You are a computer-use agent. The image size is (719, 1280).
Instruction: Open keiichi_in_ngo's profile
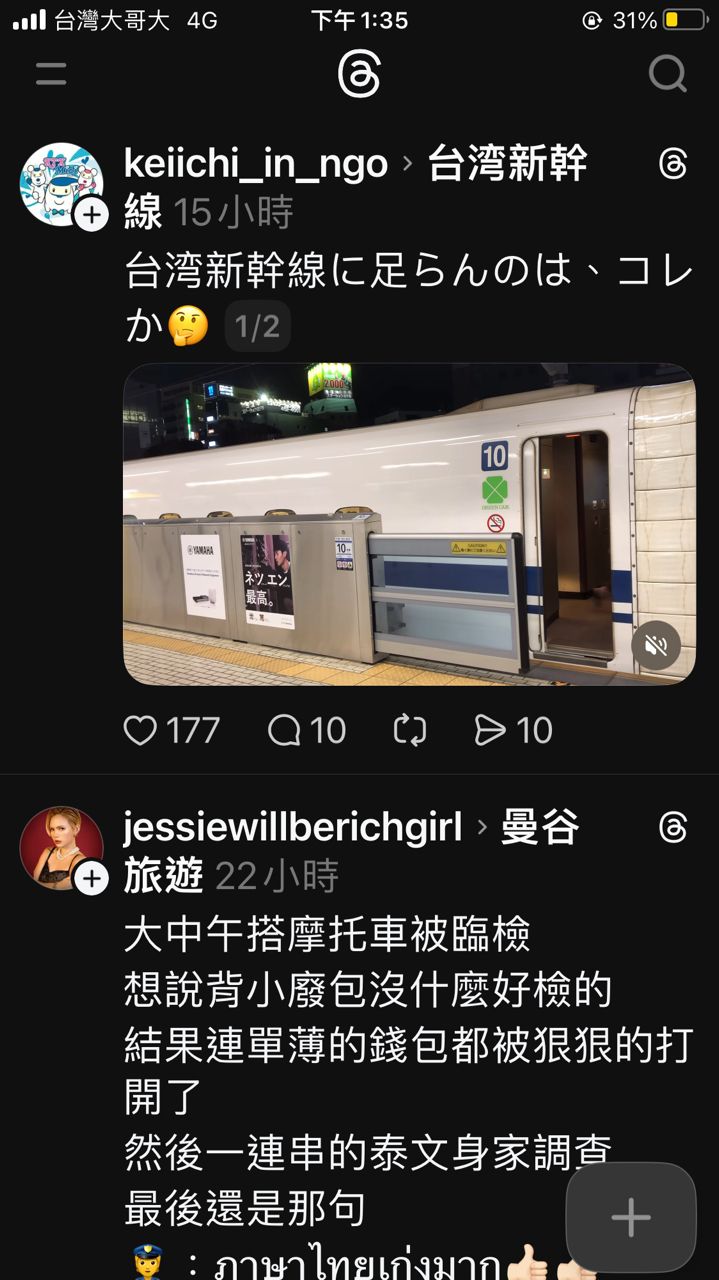(256, 164)
